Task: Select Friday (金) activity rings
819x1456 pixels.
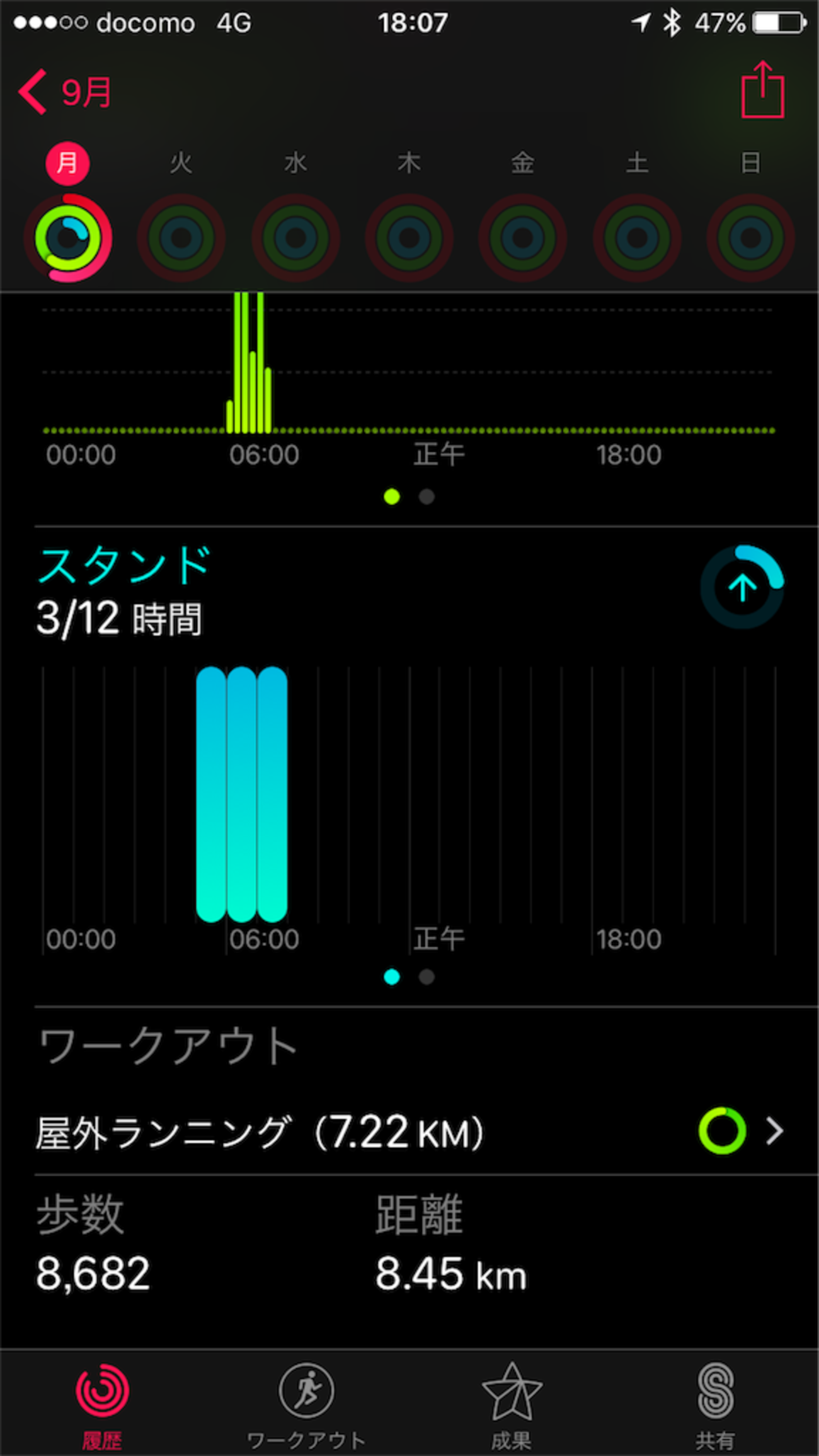Action: 522,238
